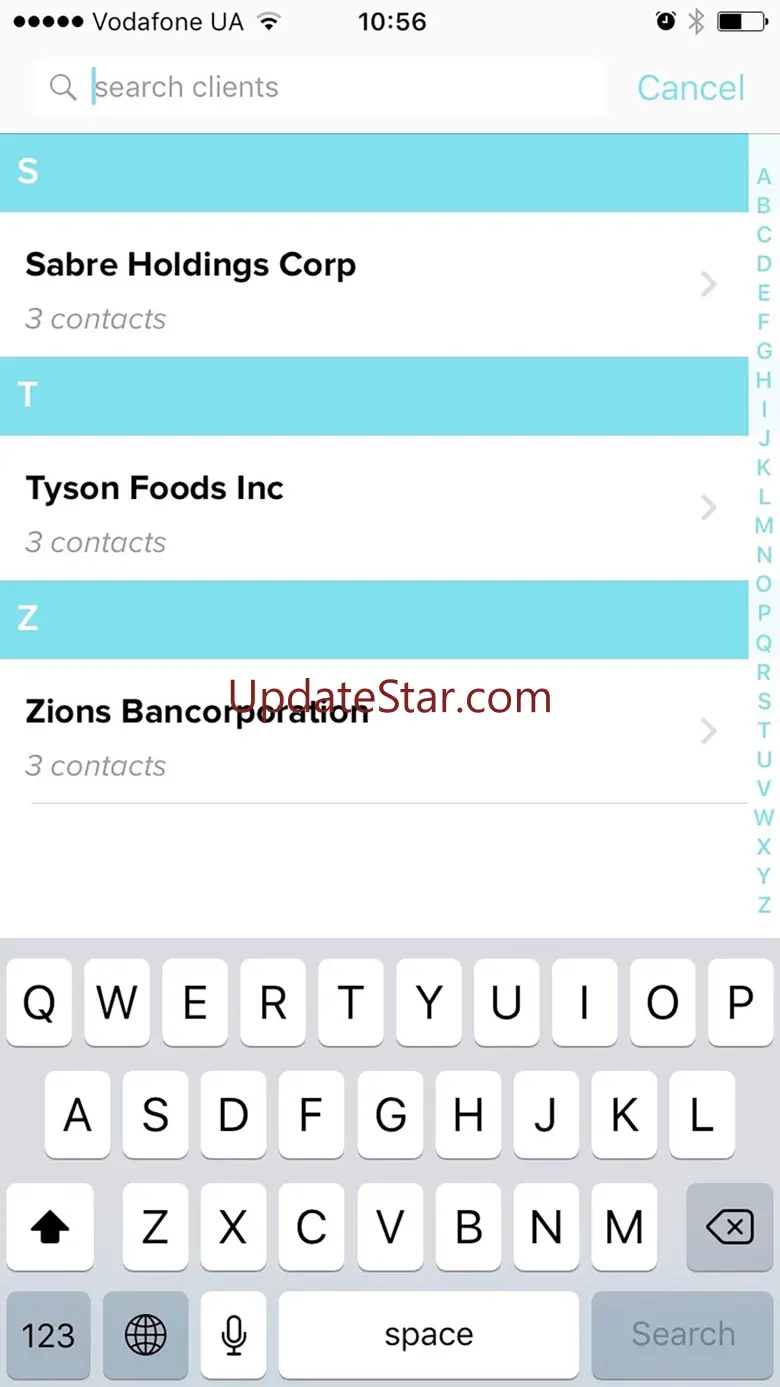Viewport: 780px width, 1387px height.
Task: Tap the microphone dictation key
Action: coord(234,1335)
